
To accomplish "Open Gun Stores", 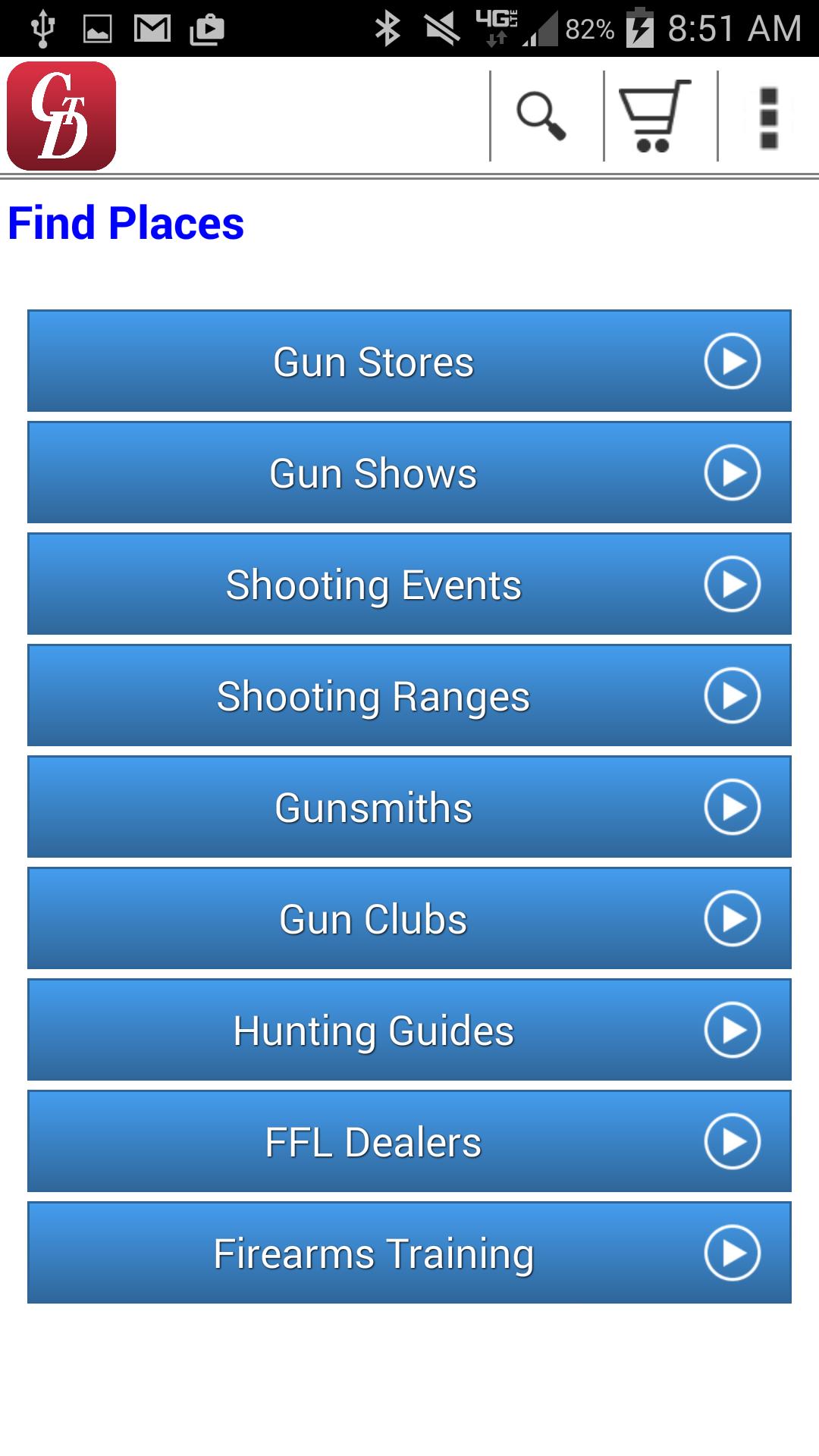I will [x=409, y=361].
